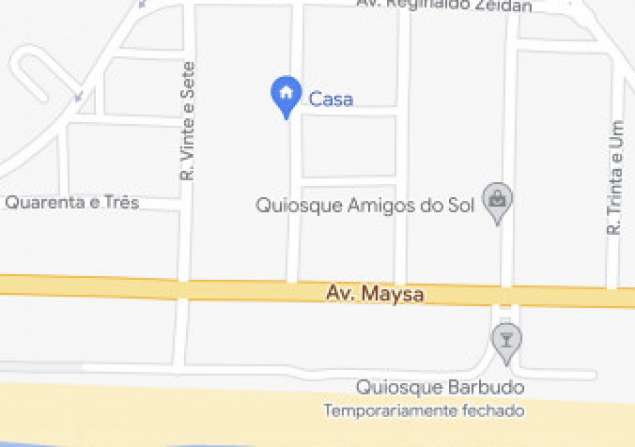
Task: Open the Quiosque Amigos do Sol marker
Action: 496,201
